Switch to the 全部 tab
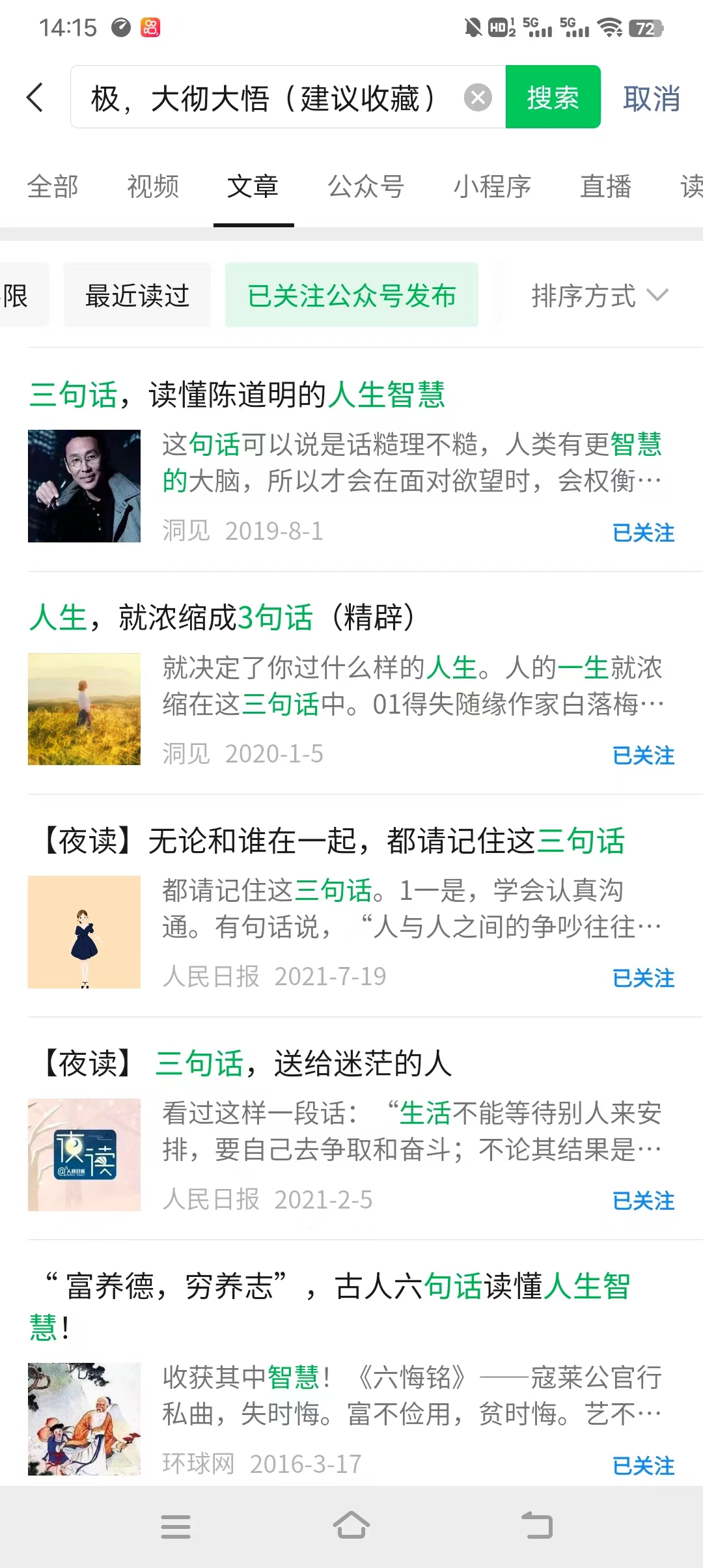 53,187
